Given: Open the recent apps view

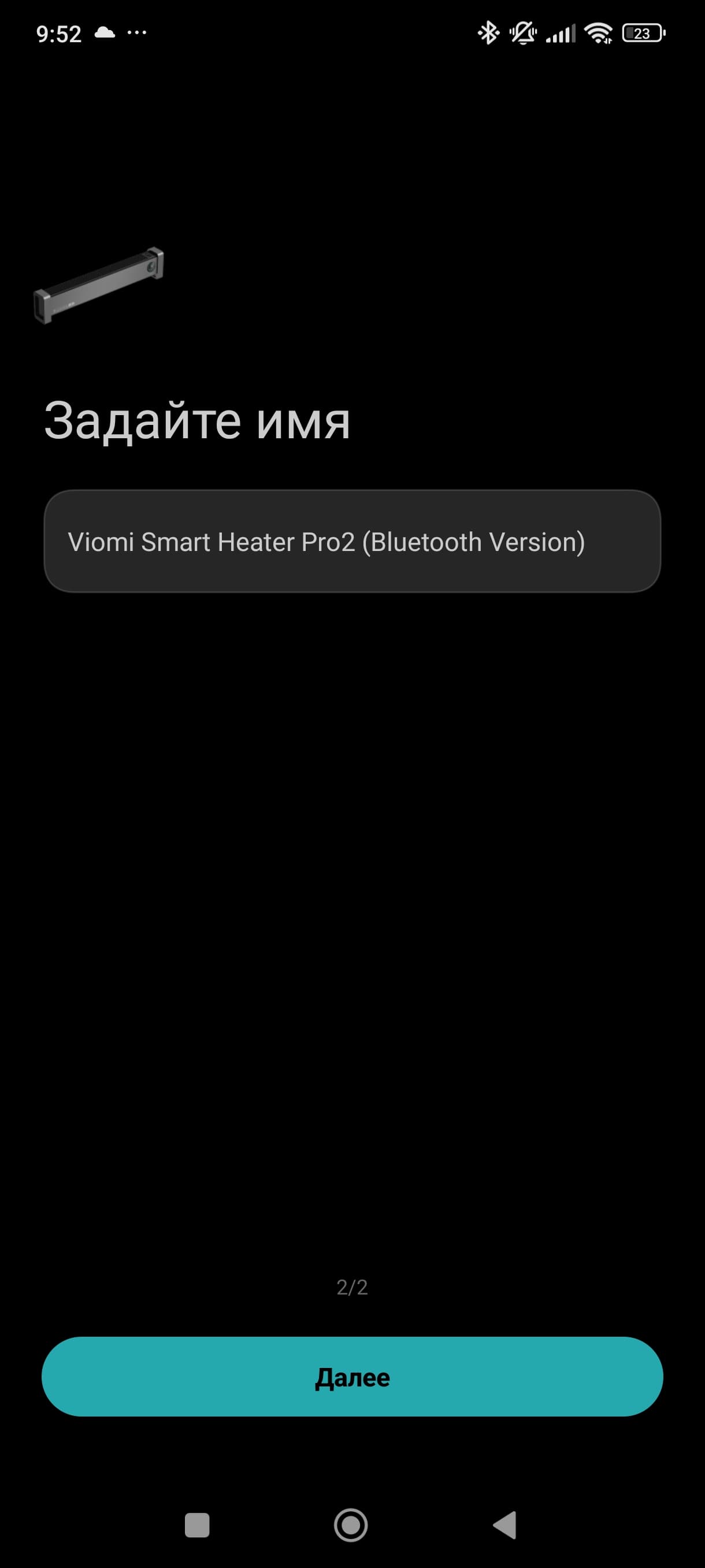Looking at the screenshot, I should 196,1525.
